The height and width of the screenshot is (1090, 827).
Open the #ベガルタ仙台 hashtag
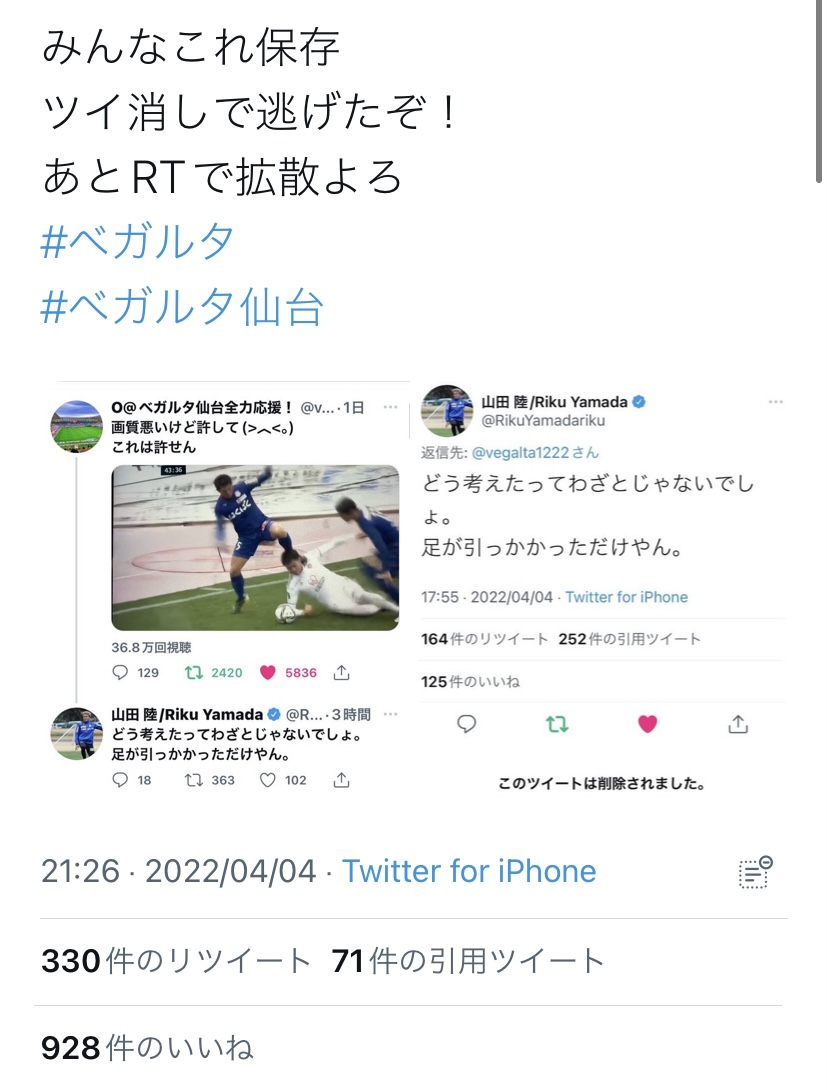(182, 308)
